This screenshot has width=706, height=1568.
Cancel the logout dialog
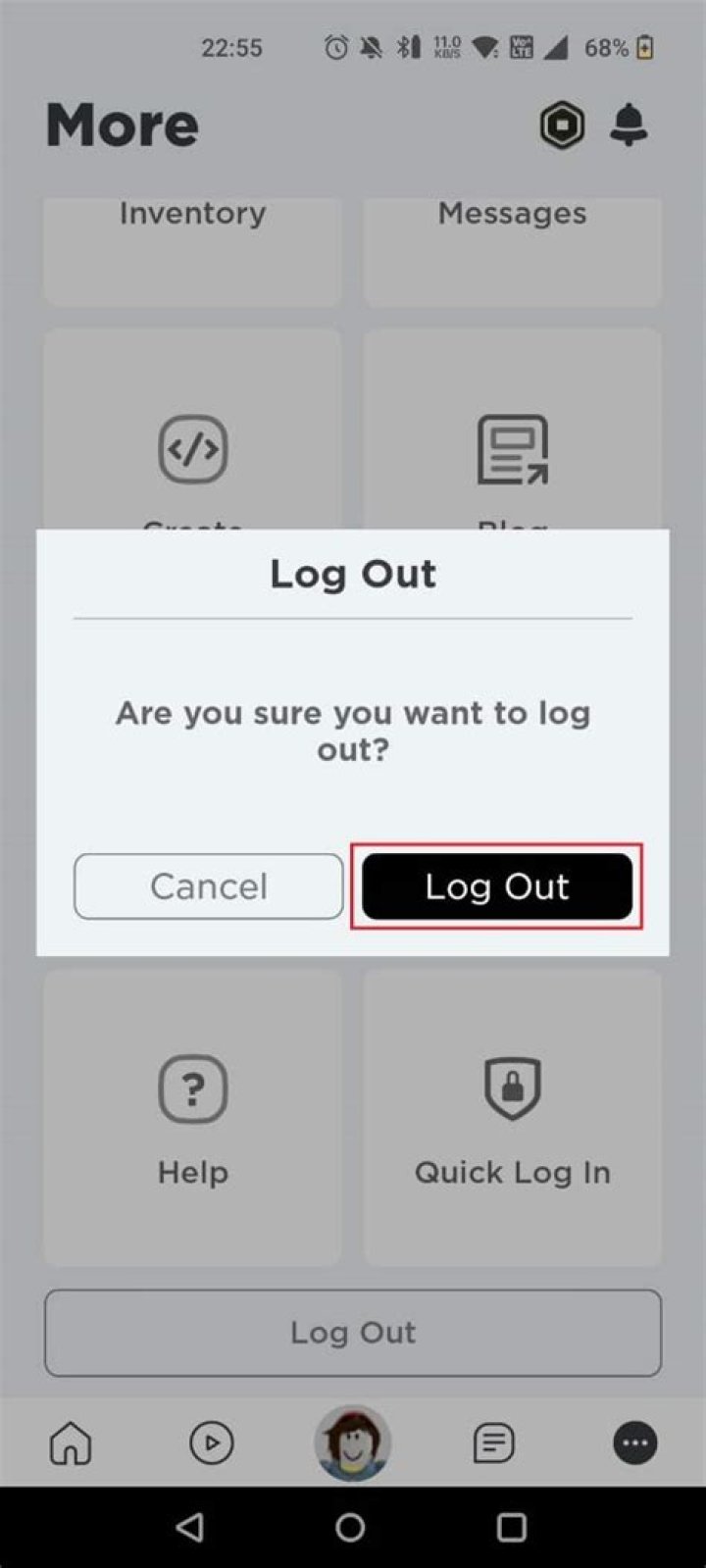208,885
